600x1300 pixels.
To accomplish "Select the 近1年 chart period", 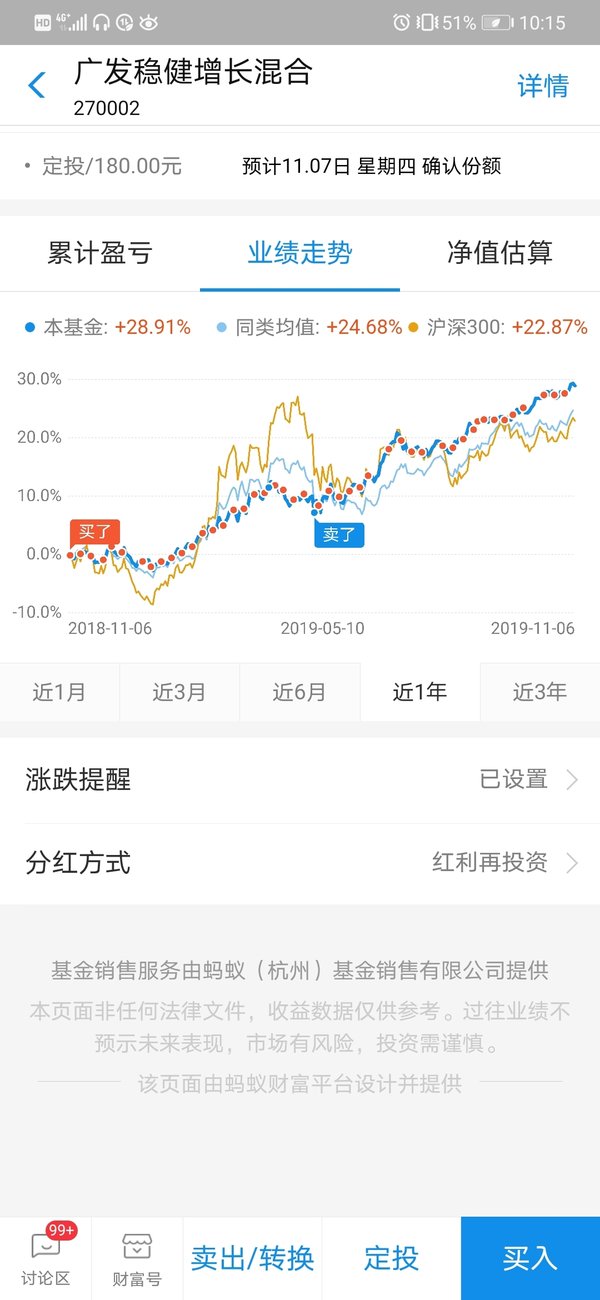I will coord(420,692).
